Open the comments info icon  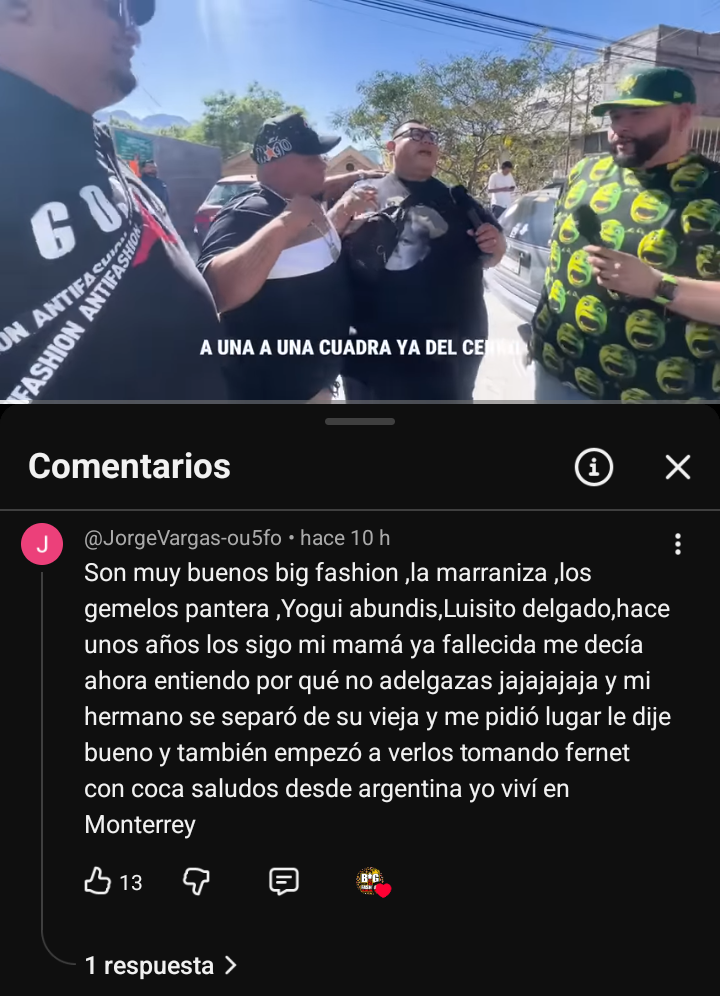pyautogui.click(x=594, y=466)
